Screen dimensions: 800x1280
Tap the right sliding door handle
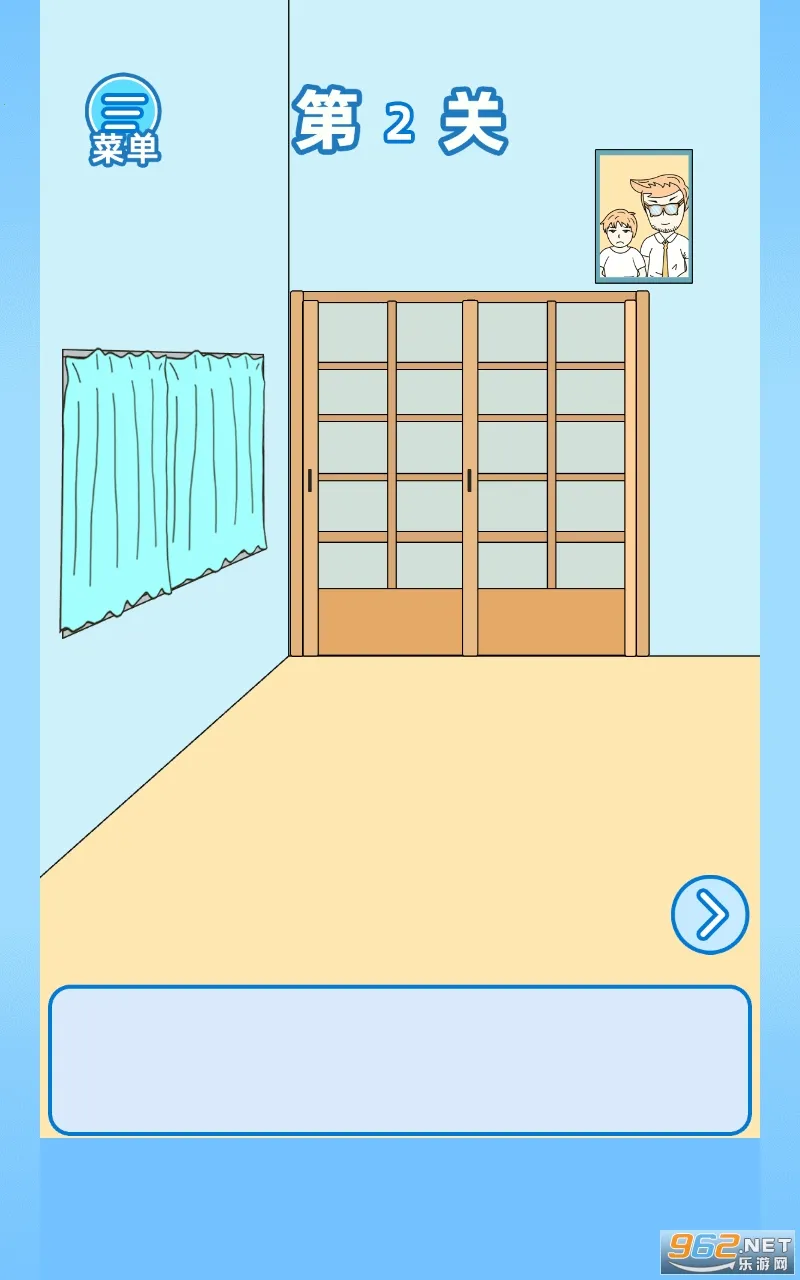469,480
